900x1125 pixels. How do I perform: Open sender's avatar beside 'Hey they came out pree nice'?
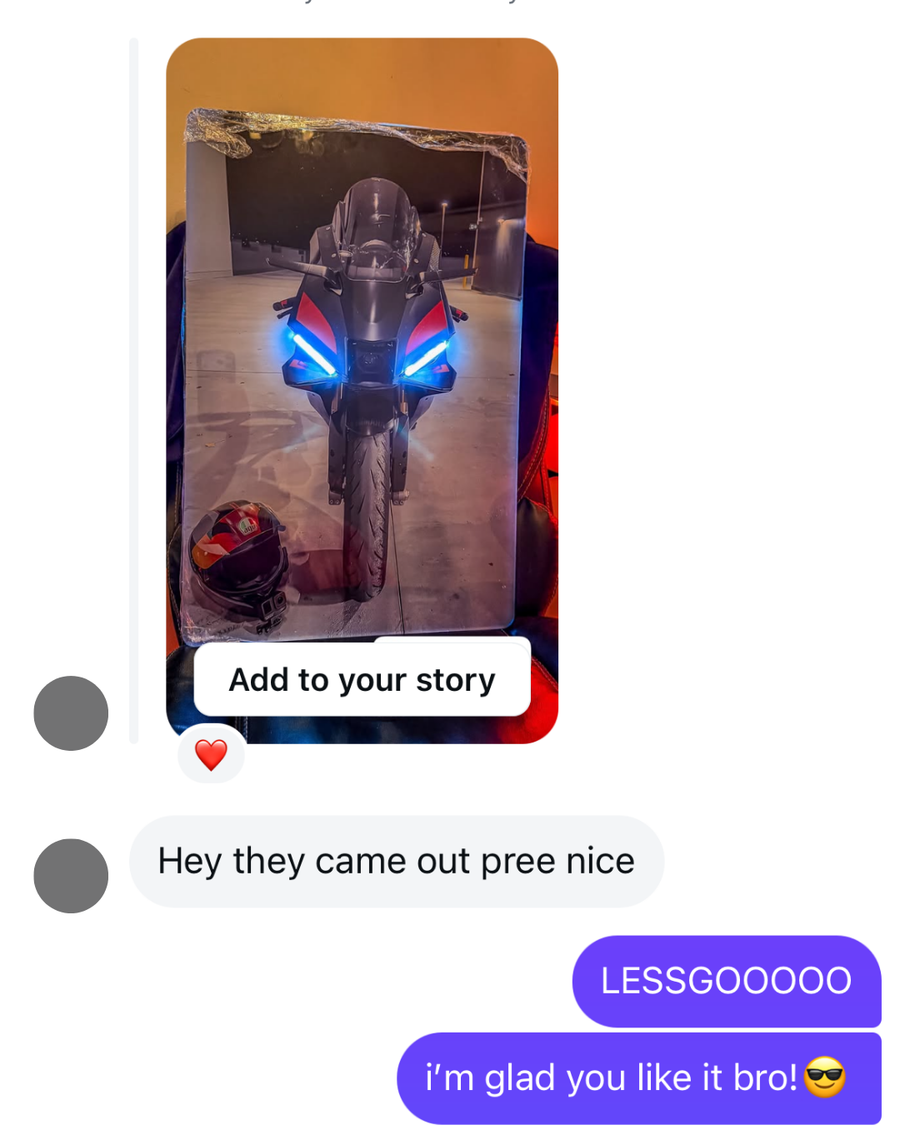coord(71,876)
